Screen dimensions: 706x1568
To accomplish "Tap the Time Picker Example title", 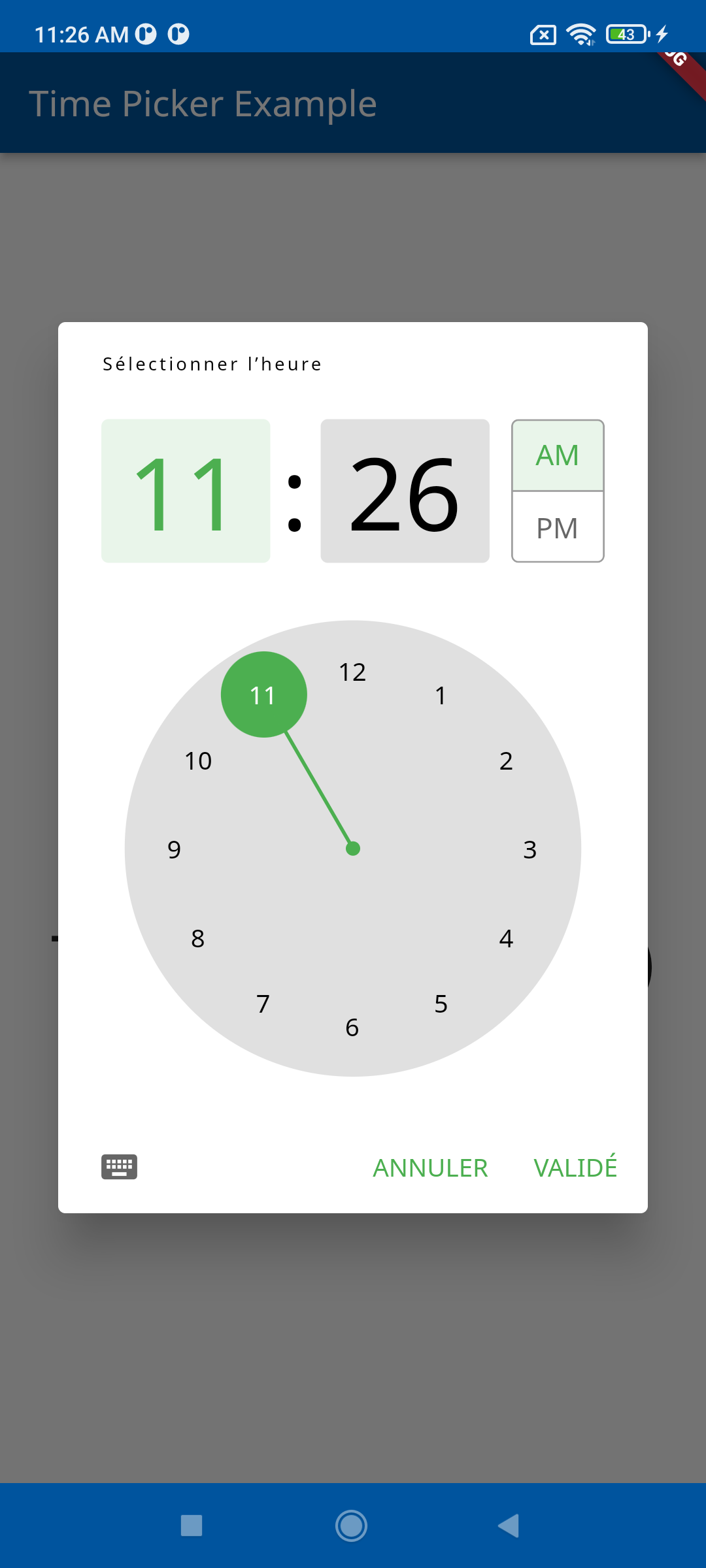I will pos(203,103).
